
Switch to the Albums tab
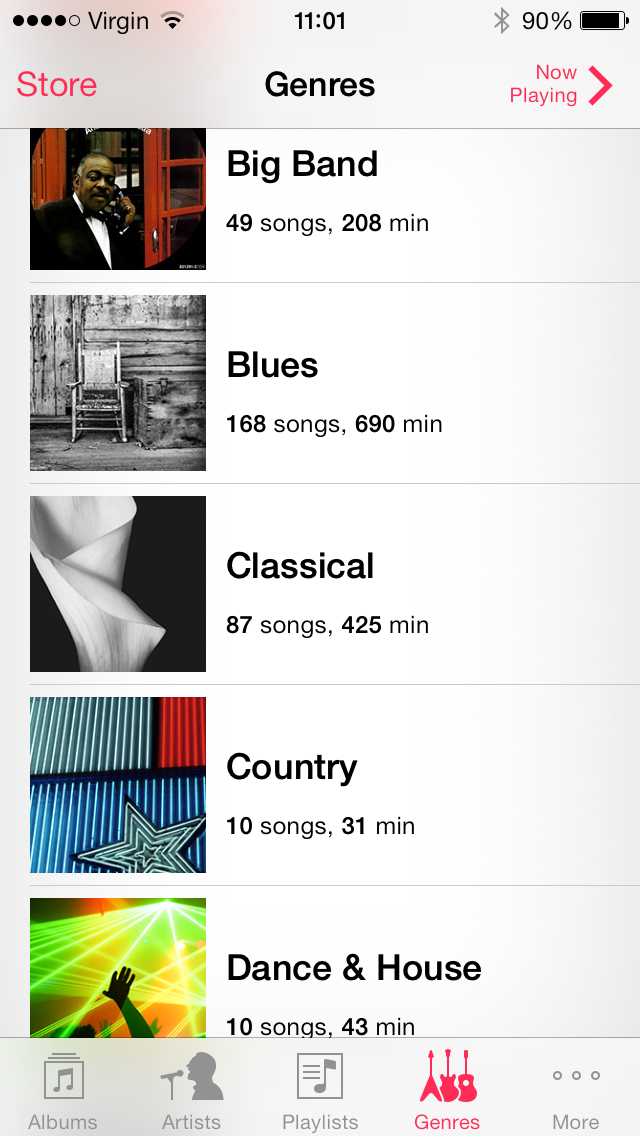point(63,1090)
